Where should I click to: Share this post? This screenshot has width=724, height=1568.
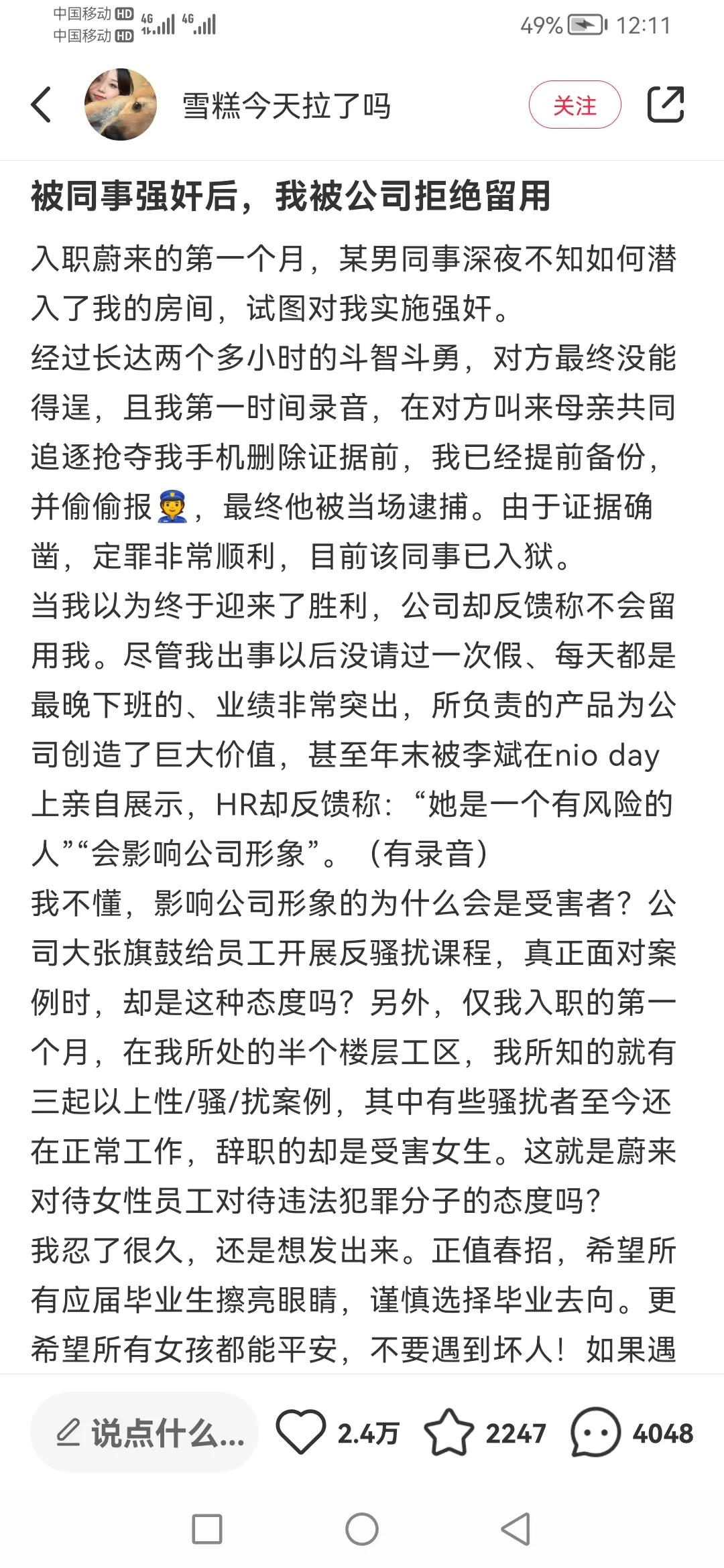click(x=665, y=105)
